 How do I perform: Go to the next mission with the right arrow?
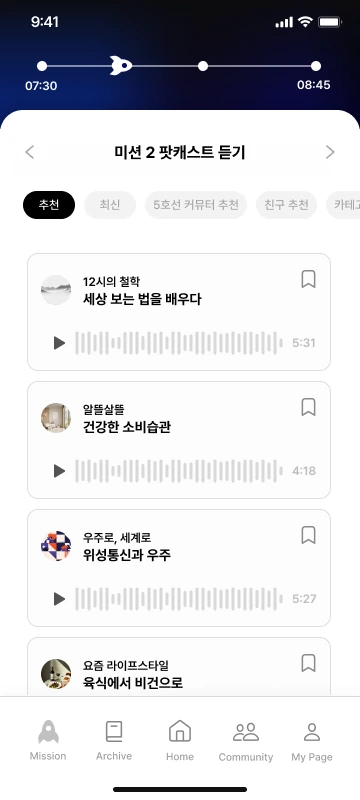click(x=330, y=152)
